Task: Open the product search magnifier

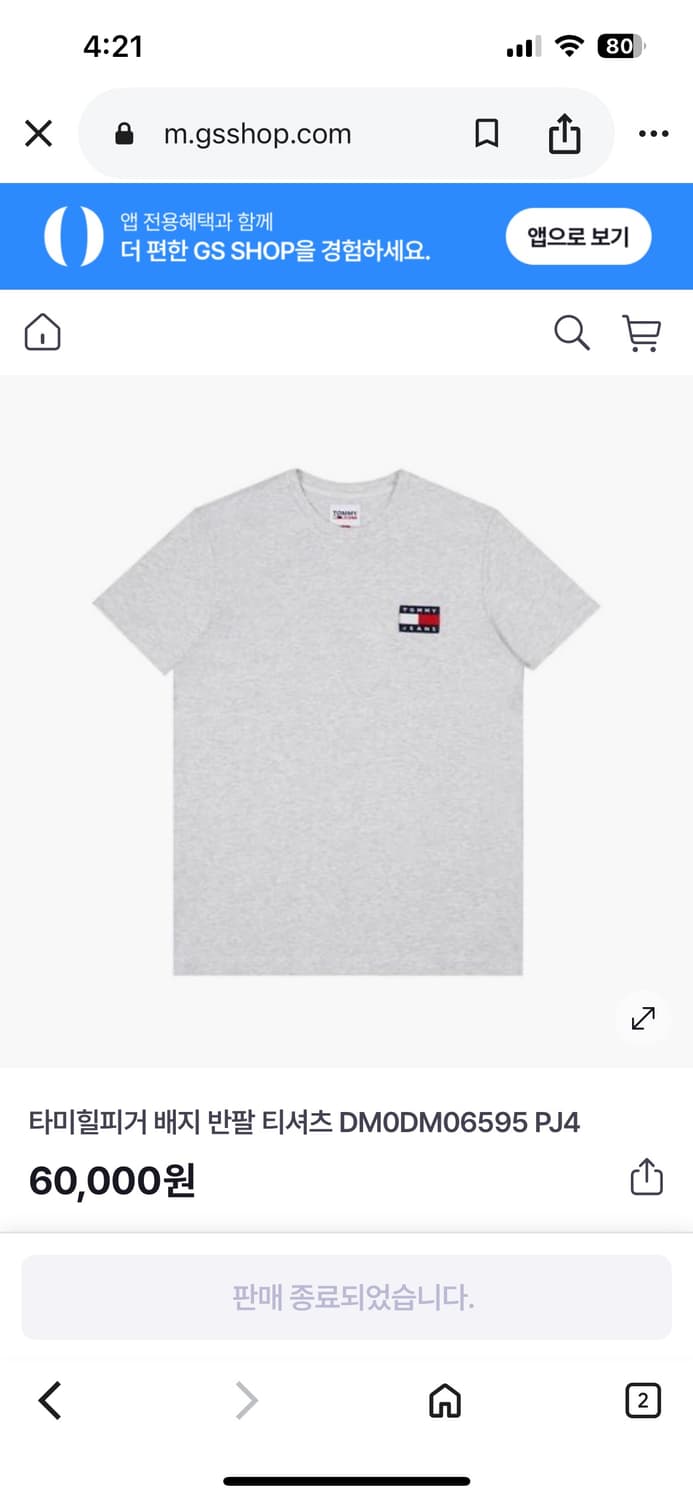Action: [x=572, y=332]
